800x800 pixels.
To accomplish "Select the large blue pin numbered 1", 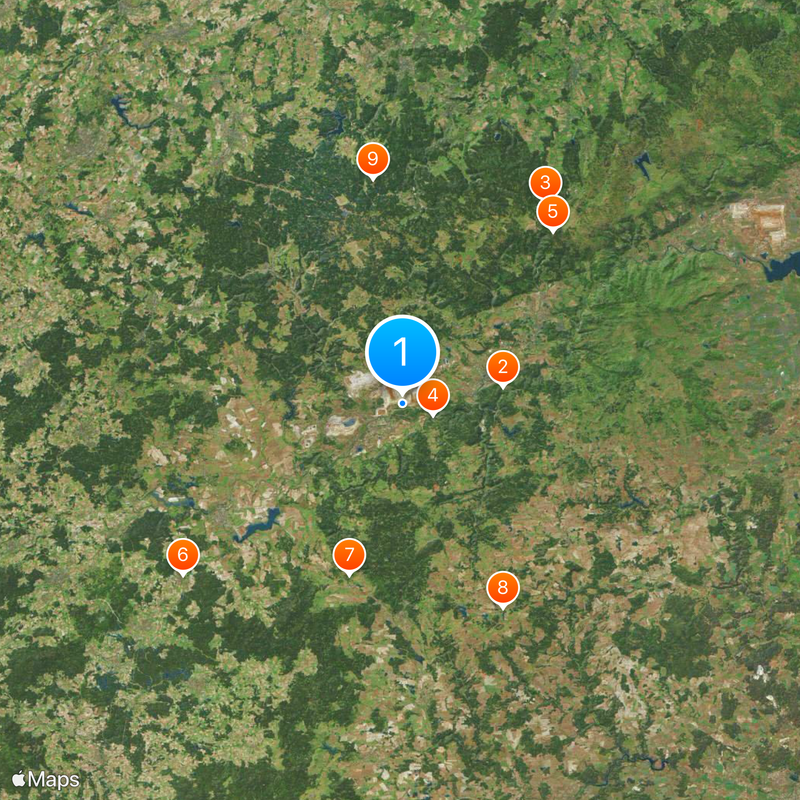I will click(x=402, y=352).
